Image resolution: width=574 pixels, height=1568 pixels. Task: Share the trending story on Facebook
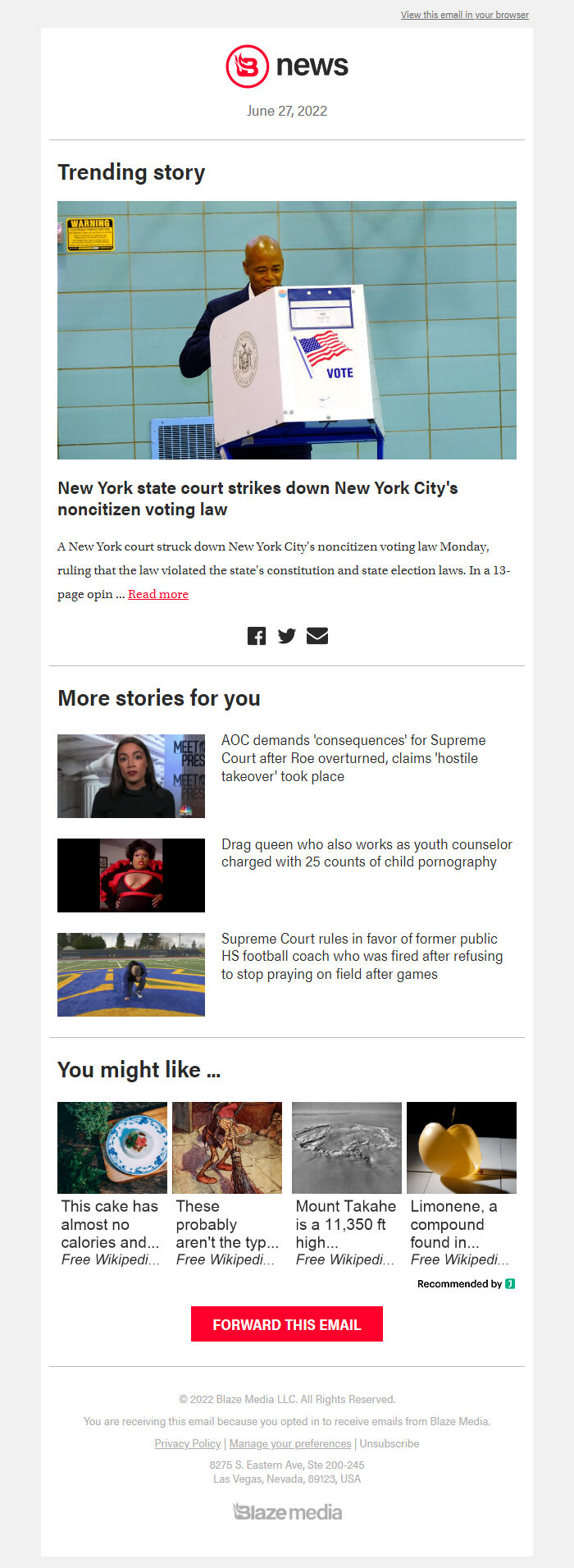pyautogui.click(x=257, y=636)
